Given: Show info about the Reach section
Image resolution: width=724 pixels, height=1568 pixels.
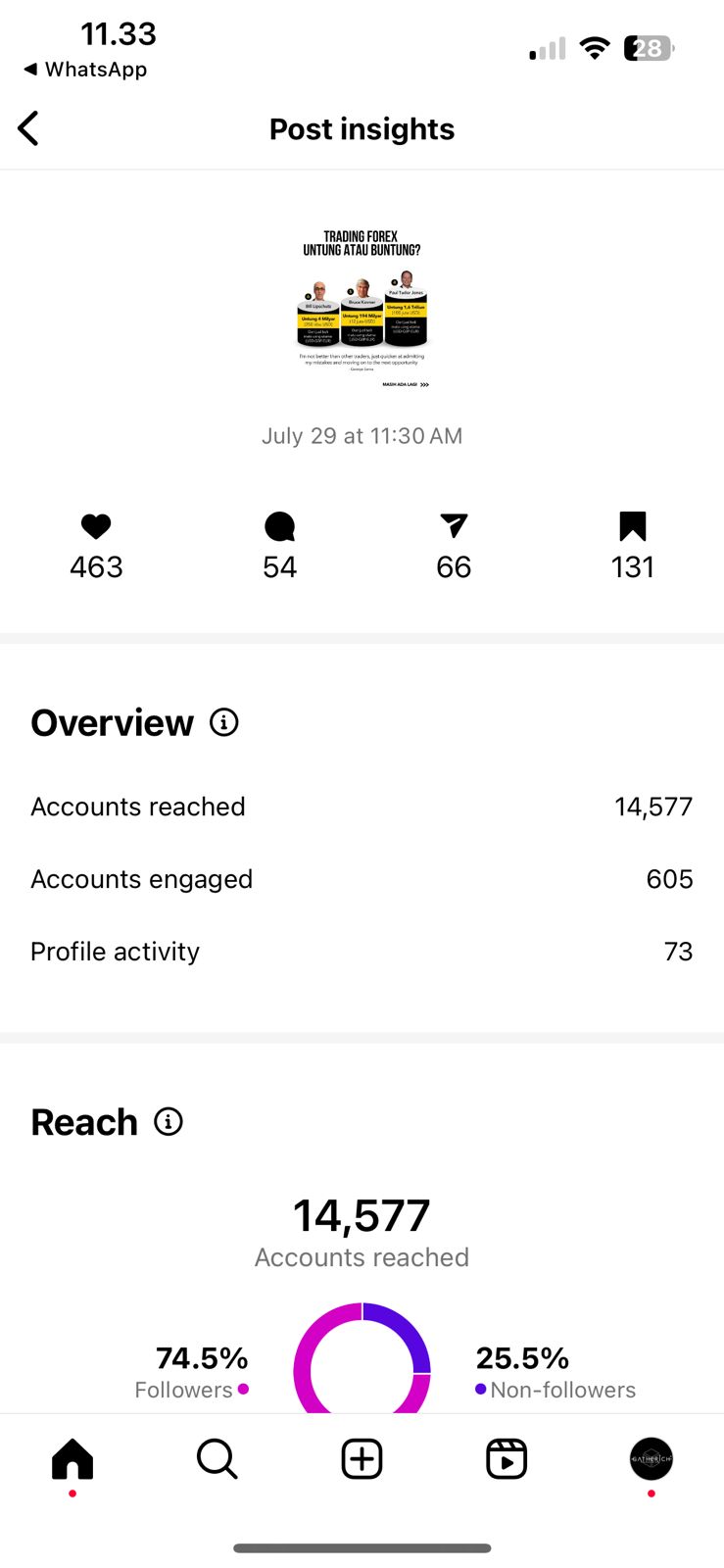Looking at the screenshot, I should [169, 1122].
